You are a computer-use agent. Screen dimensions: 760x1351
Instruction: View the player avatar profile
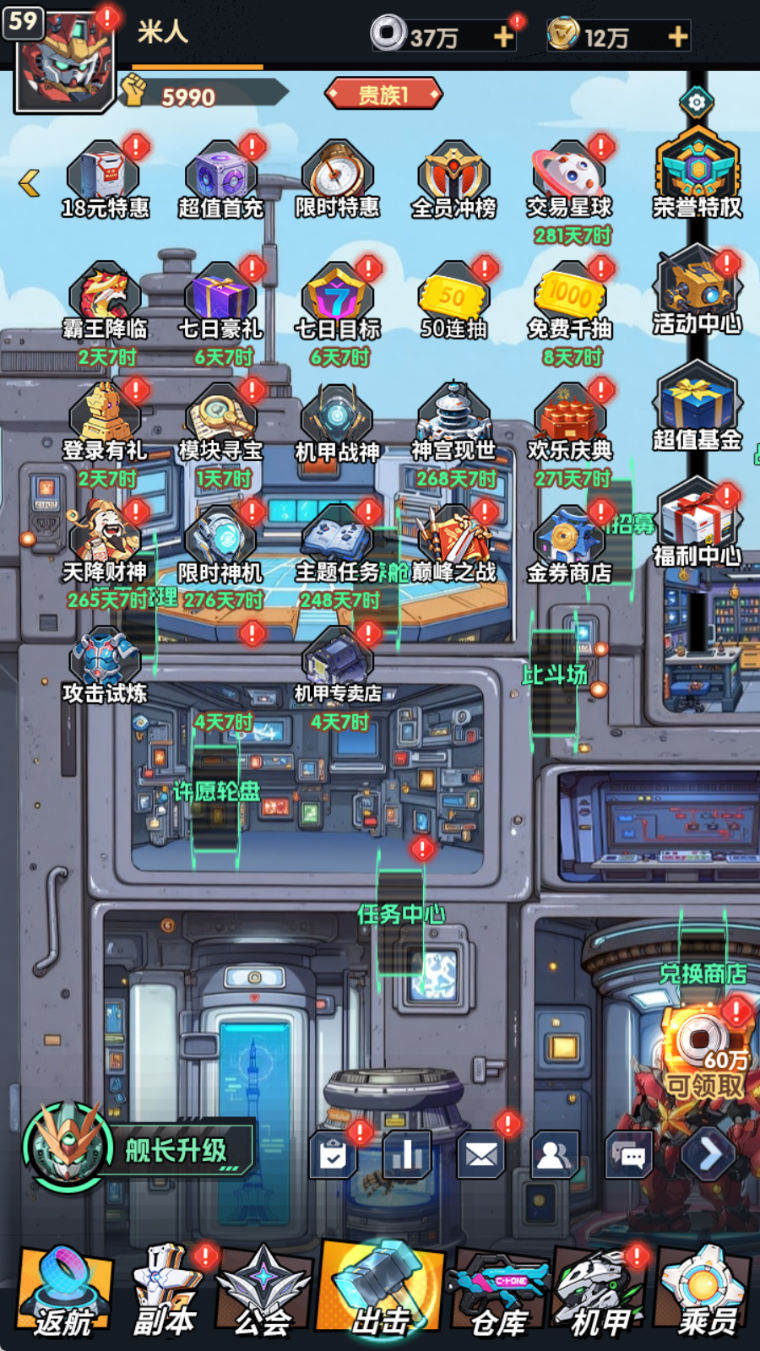point(58,58)
